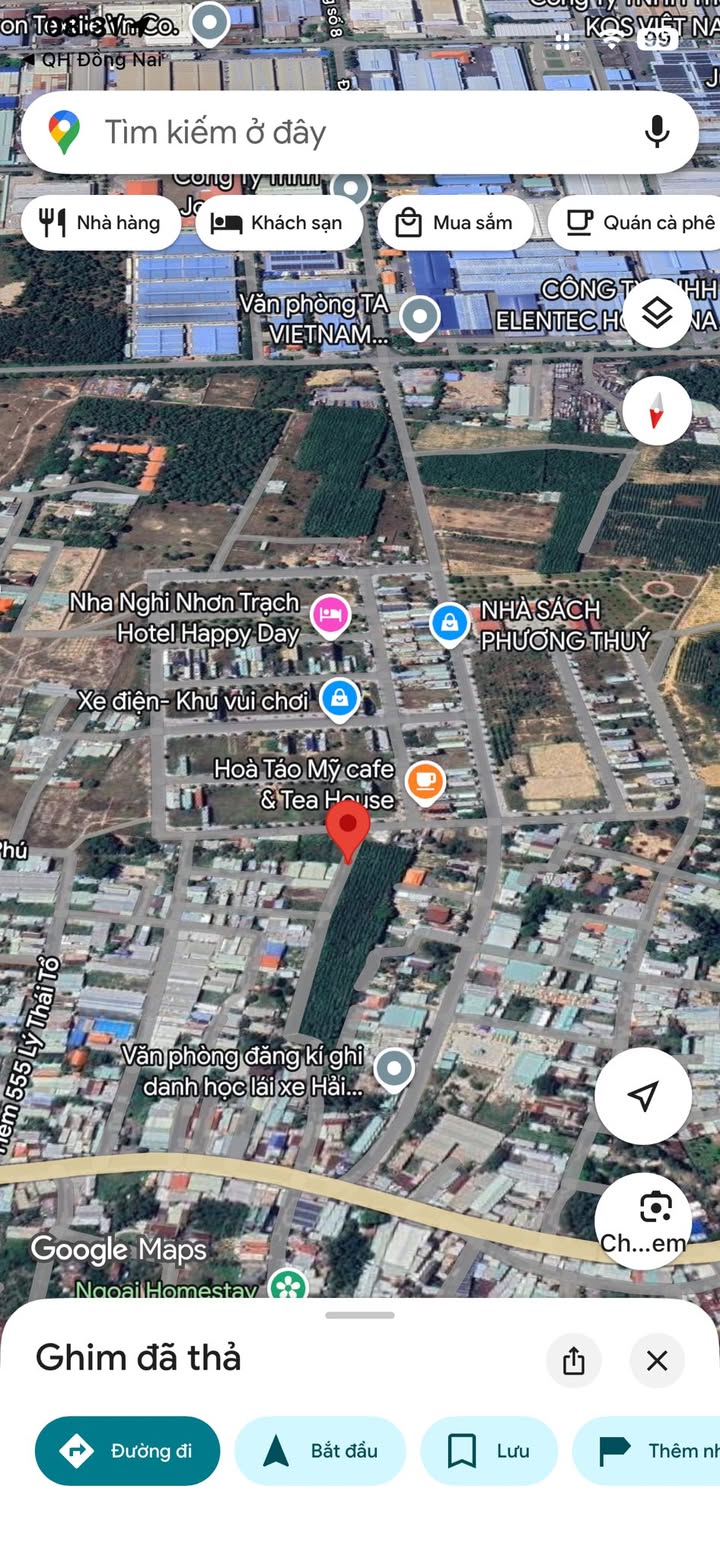Select the "Nhà hàng" chip
This screenshot has width=720, height=1559.
coord(101,223)
